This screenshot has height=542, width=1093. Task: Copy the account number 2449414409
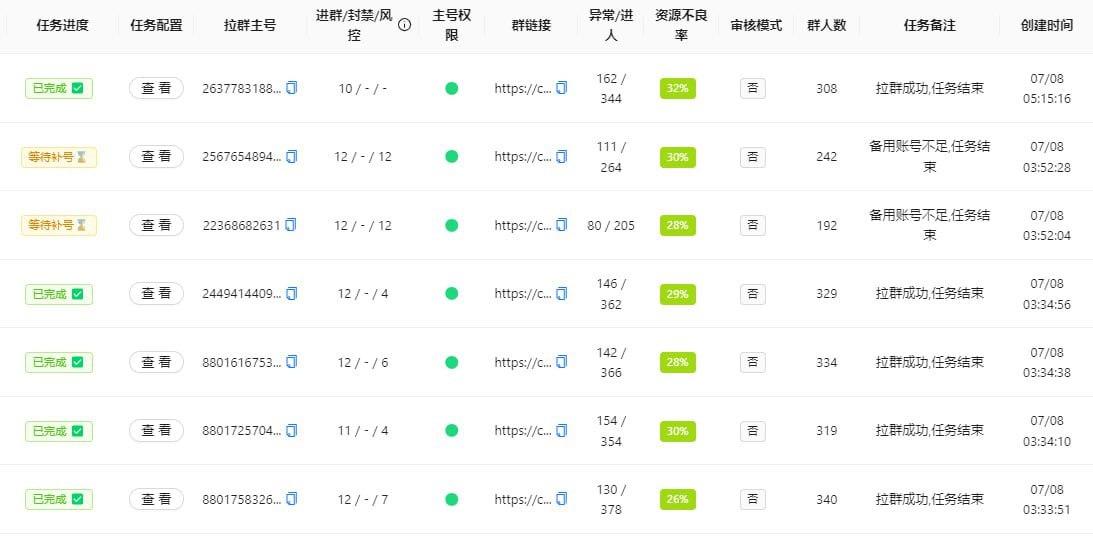[292, 293]
